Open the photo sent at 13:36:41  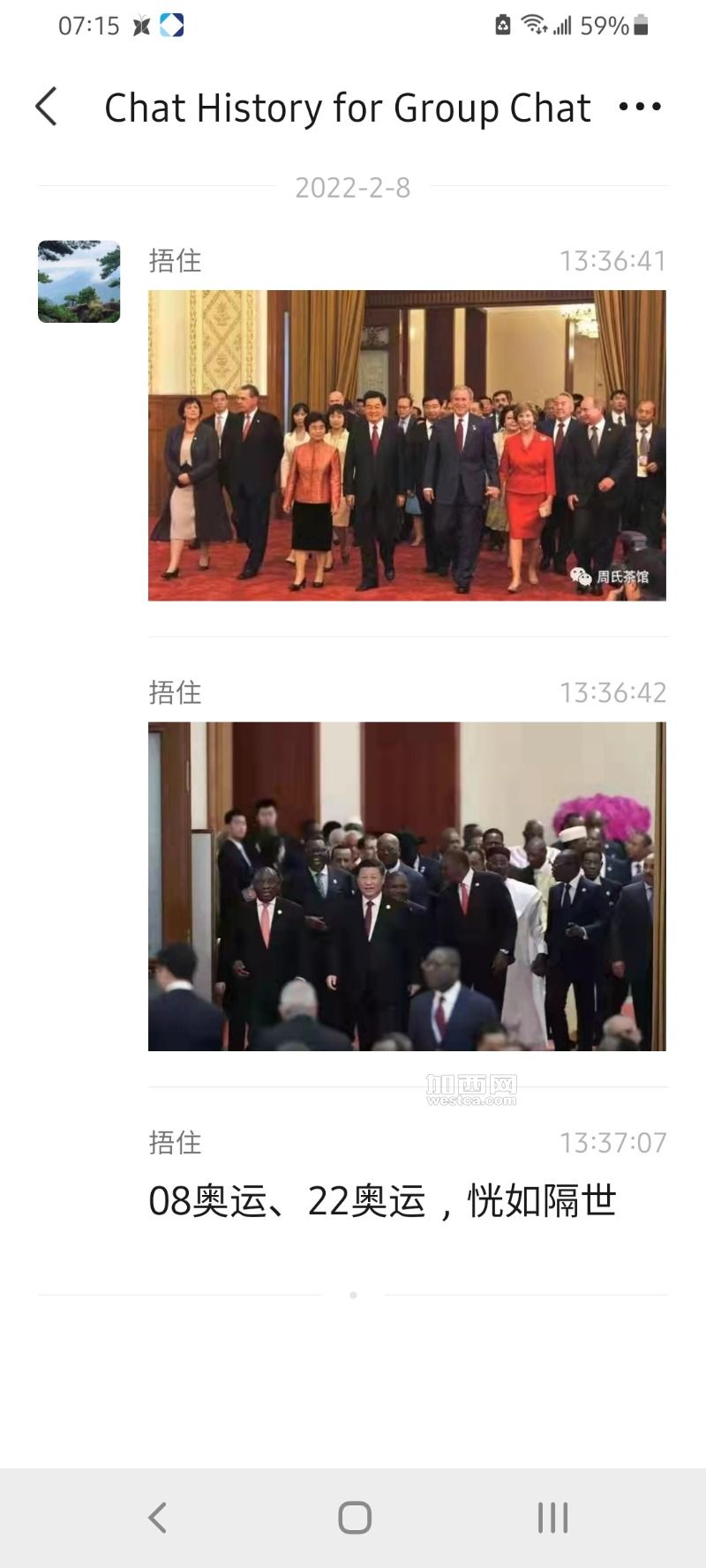(x=407, y=445)
